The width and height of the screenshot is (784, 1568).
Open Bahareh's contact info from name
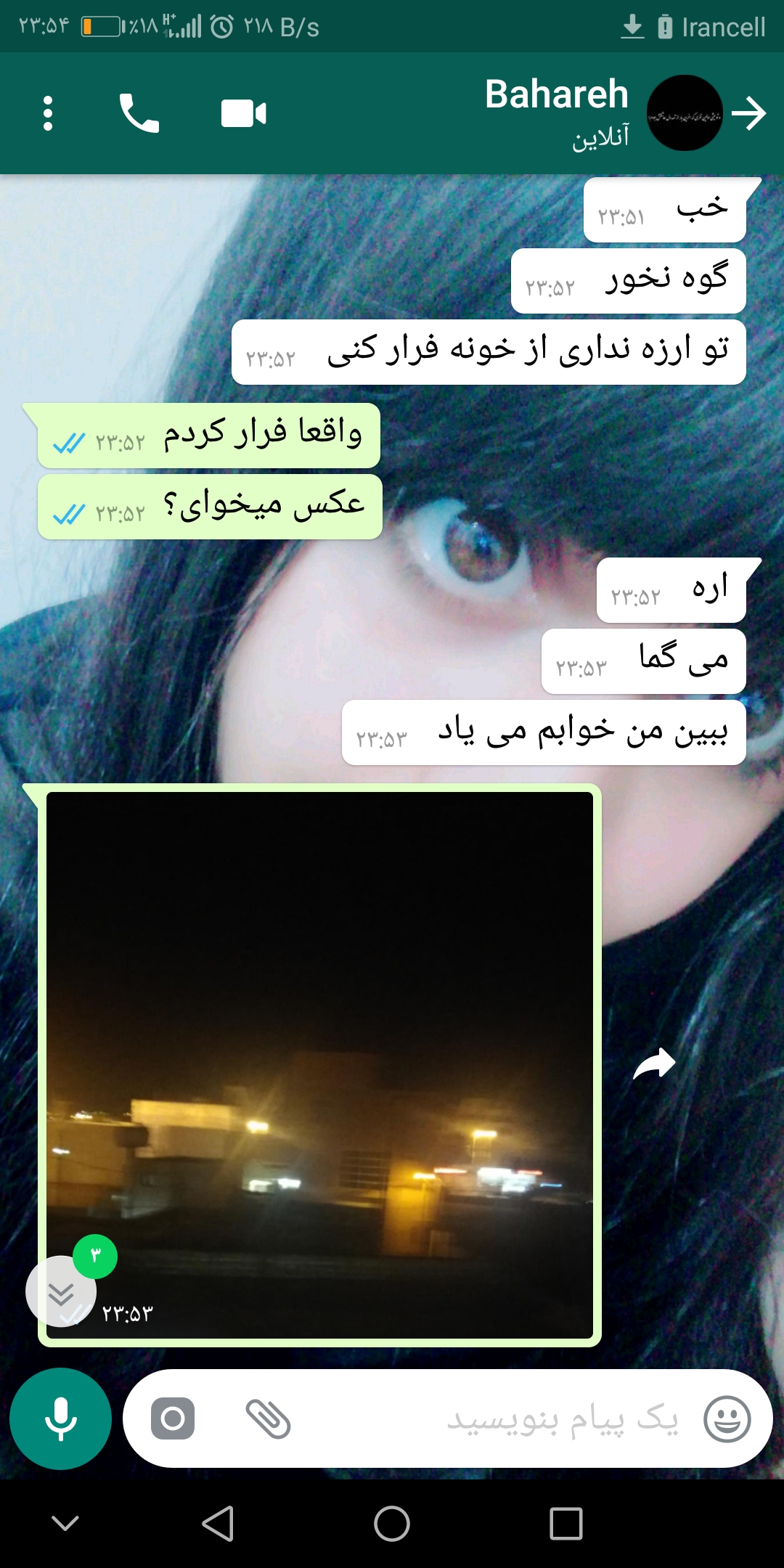(556, 96)
